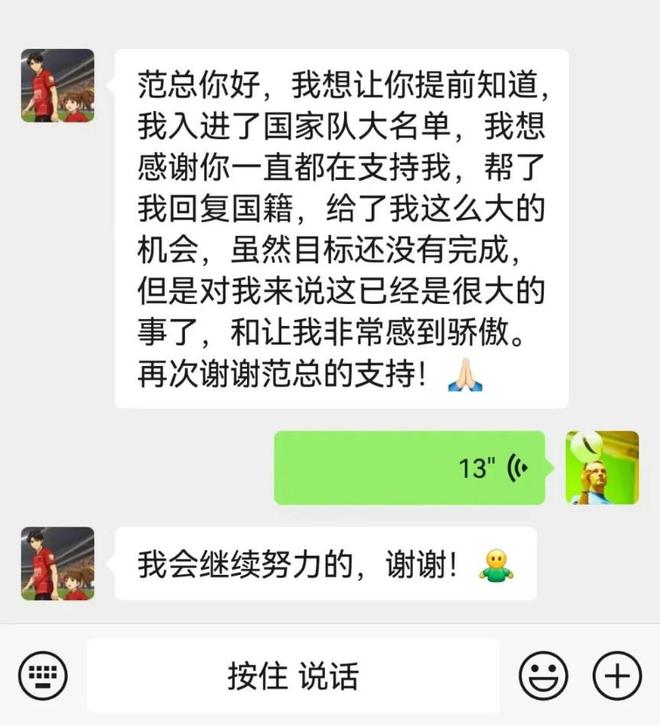Open the plus attachments menu
Viewport: 660px width, 725px height.
tap(617, 675)
